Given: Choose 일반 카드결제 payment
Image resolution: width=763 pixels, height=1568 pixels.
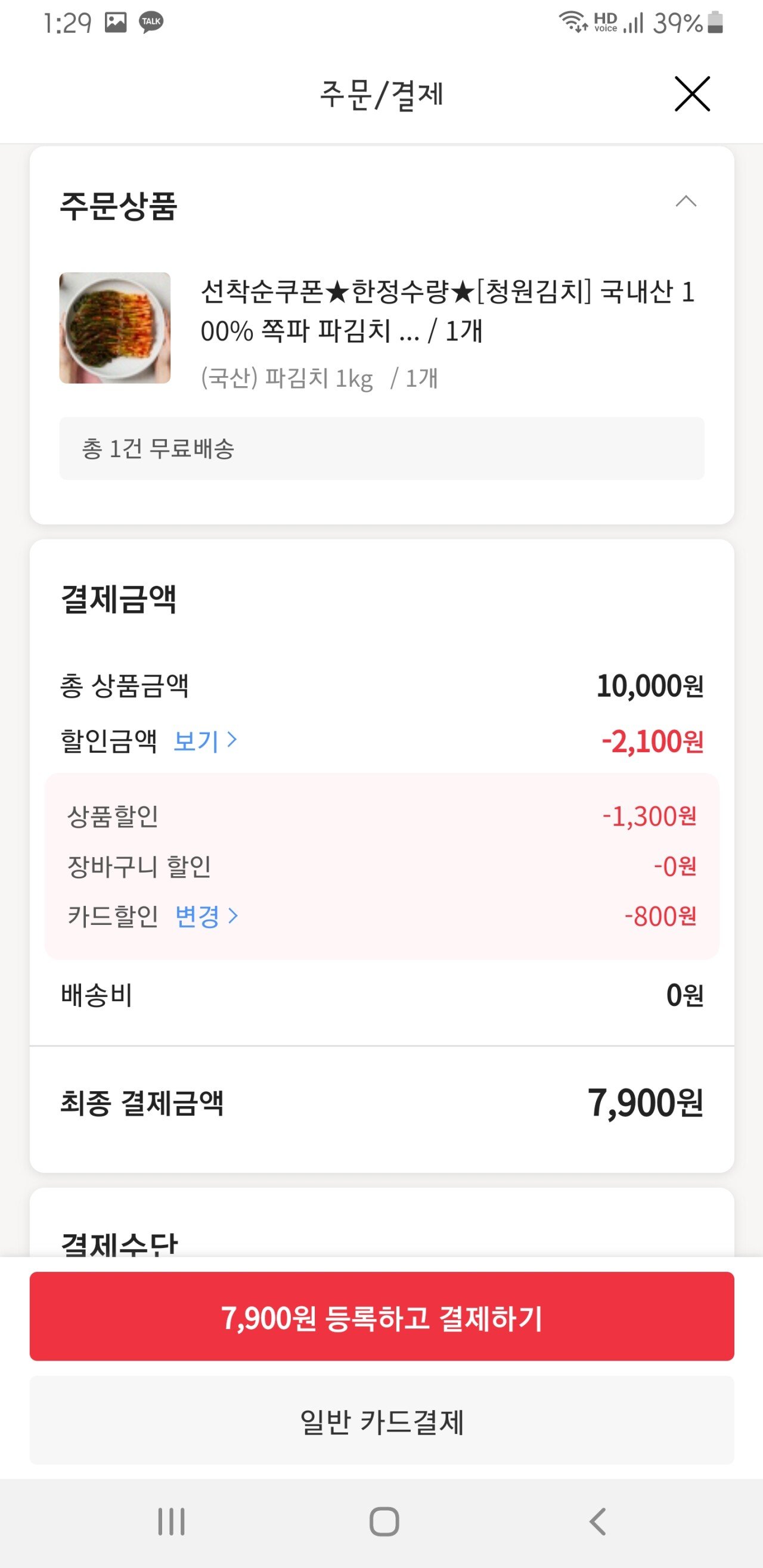Looking at the screenshot, I should click(x=382, y=1421).
